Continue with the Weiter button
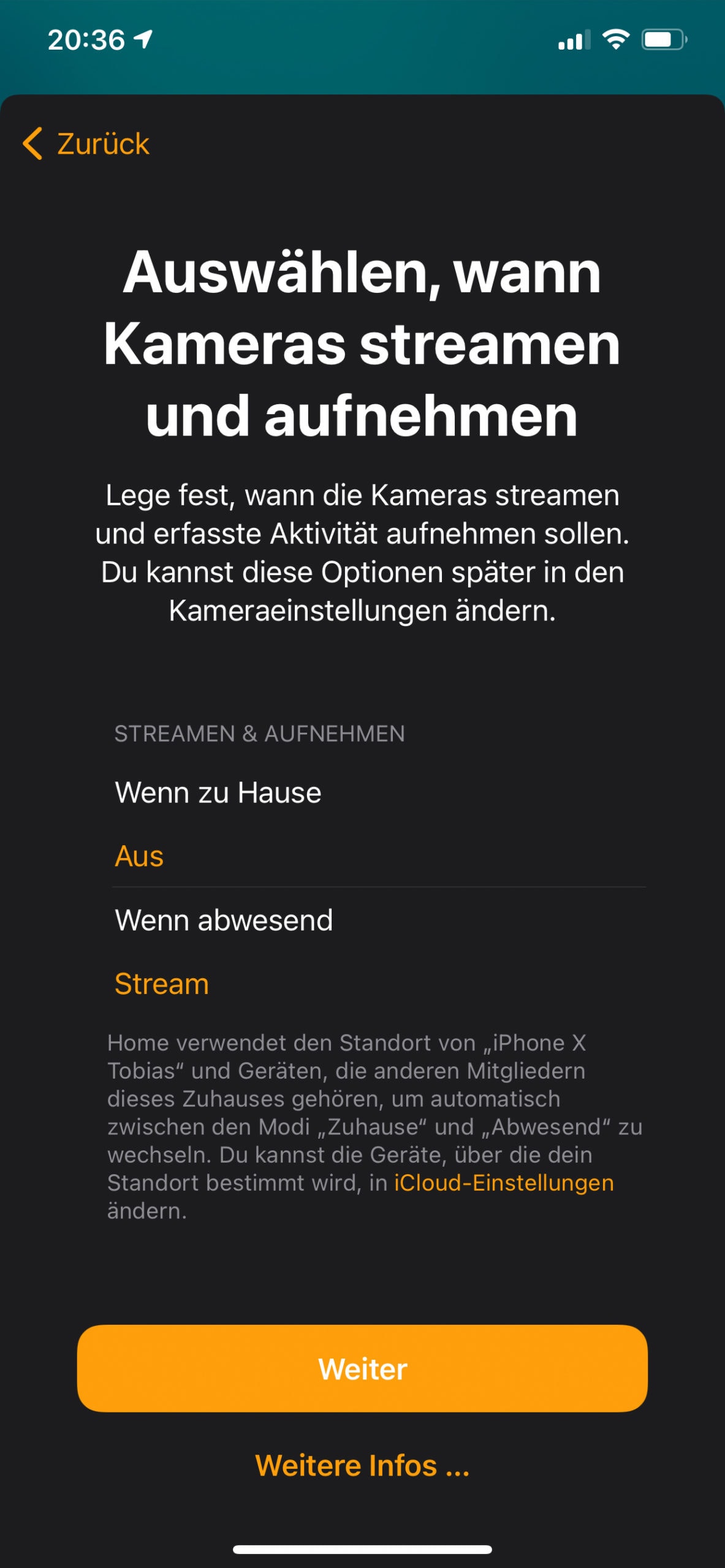The height and width of the screenshot is (1568, 725). [x=362, y=1368]
